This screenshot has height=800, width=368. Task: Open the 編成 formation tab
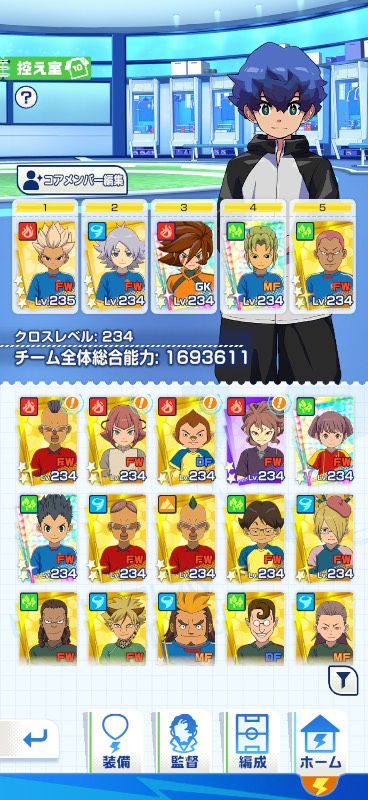tap(253, 743)
